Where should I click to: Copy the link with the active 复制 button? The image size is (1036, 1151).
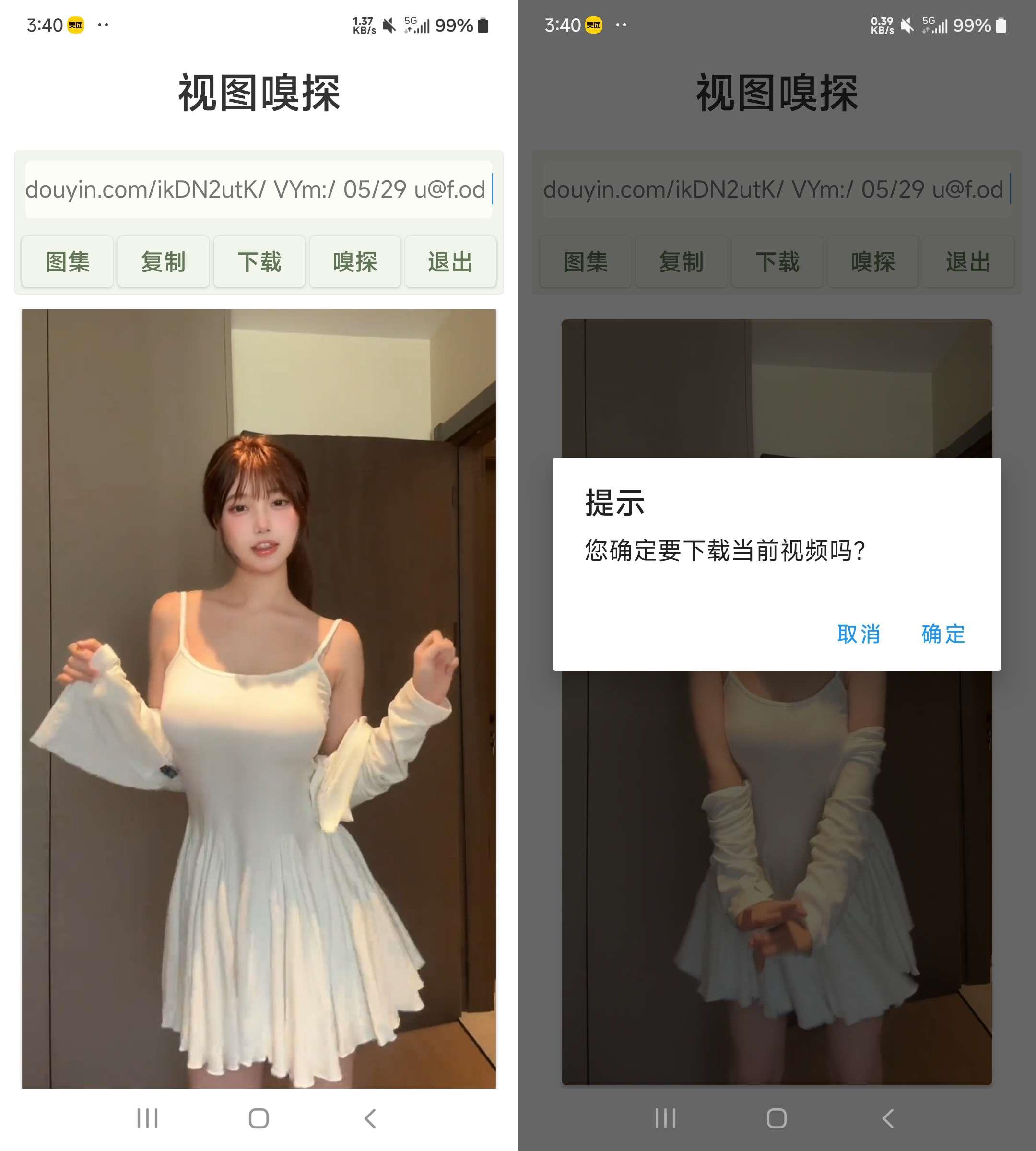click(x=164, y=262)
